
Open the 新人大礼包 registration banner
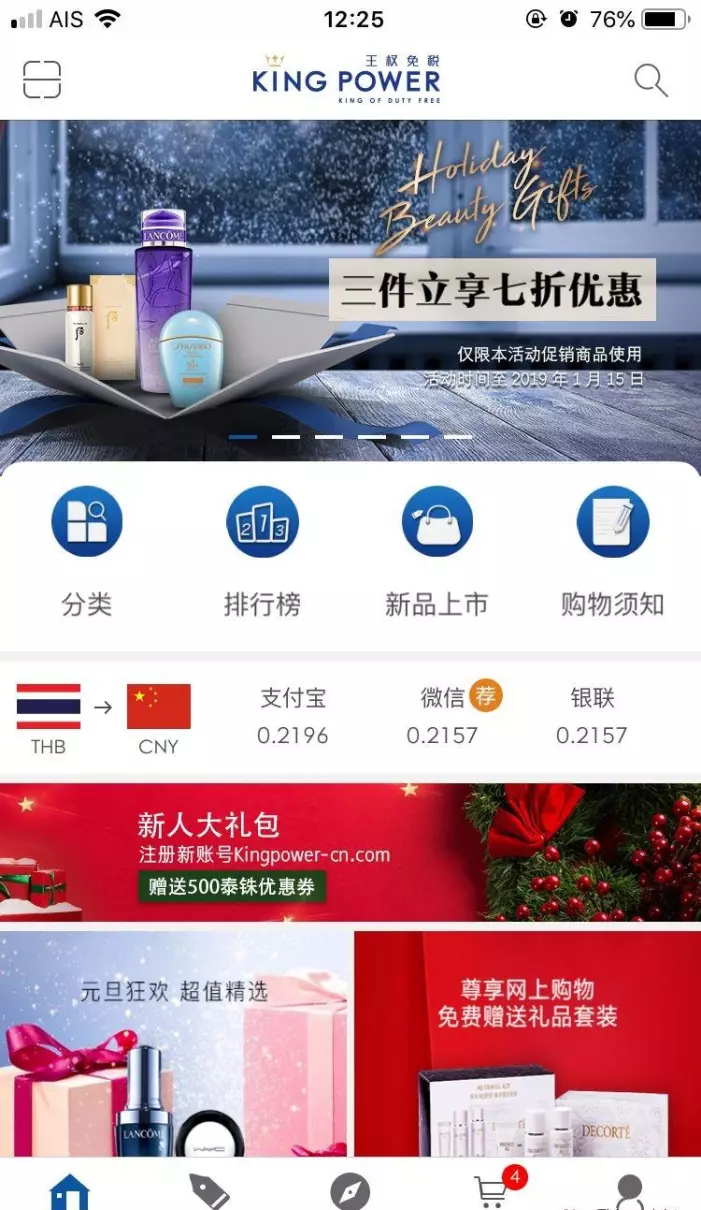click(x=350, y=852)
